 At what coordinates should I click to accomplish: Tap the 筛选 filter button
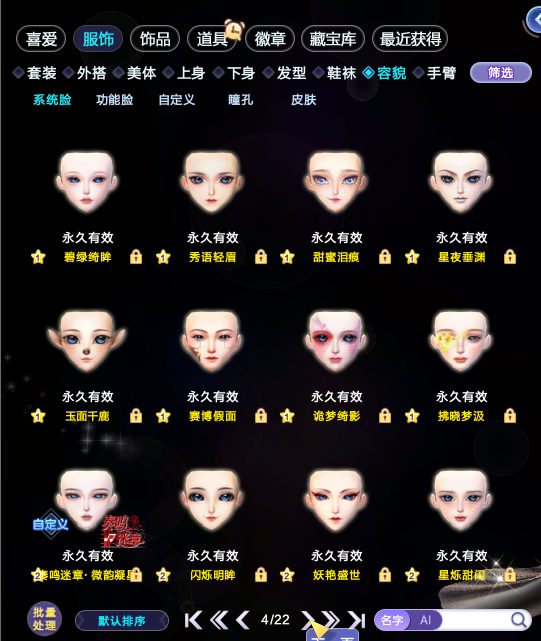coord(501,73)
